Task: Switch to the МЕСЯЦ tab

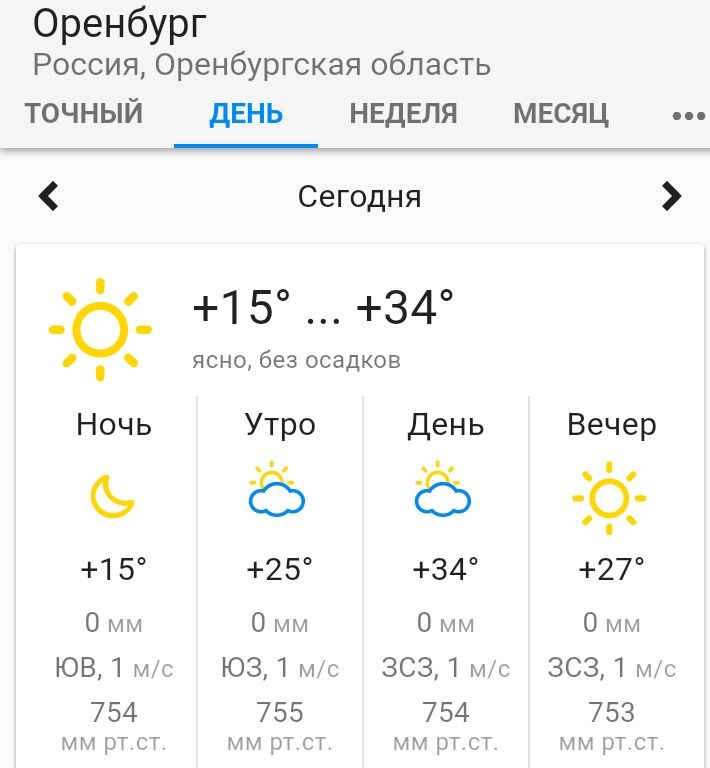Action: tap(561, 114)
